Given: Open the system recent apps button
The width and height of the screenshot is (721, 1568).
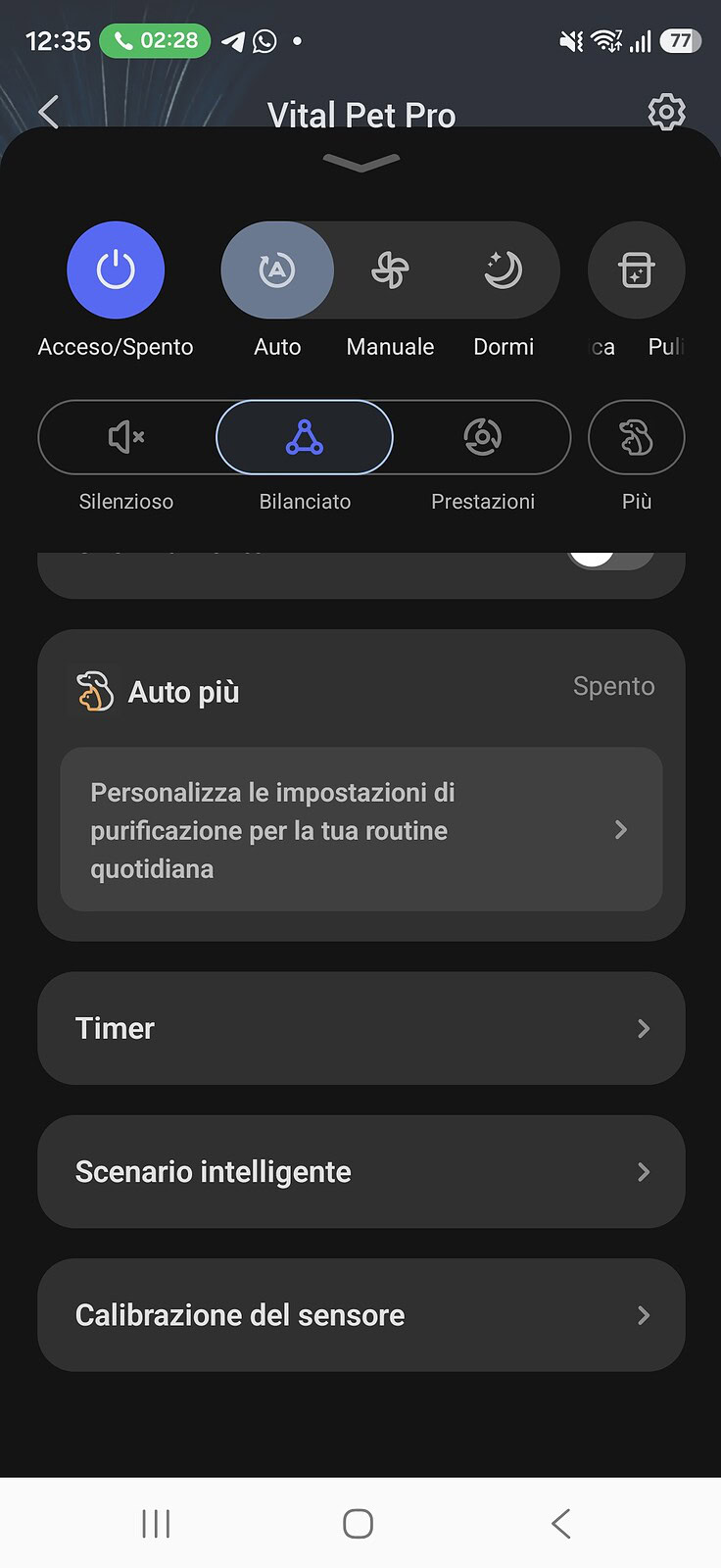Looking at the screenshot, I should point(156,1524).
